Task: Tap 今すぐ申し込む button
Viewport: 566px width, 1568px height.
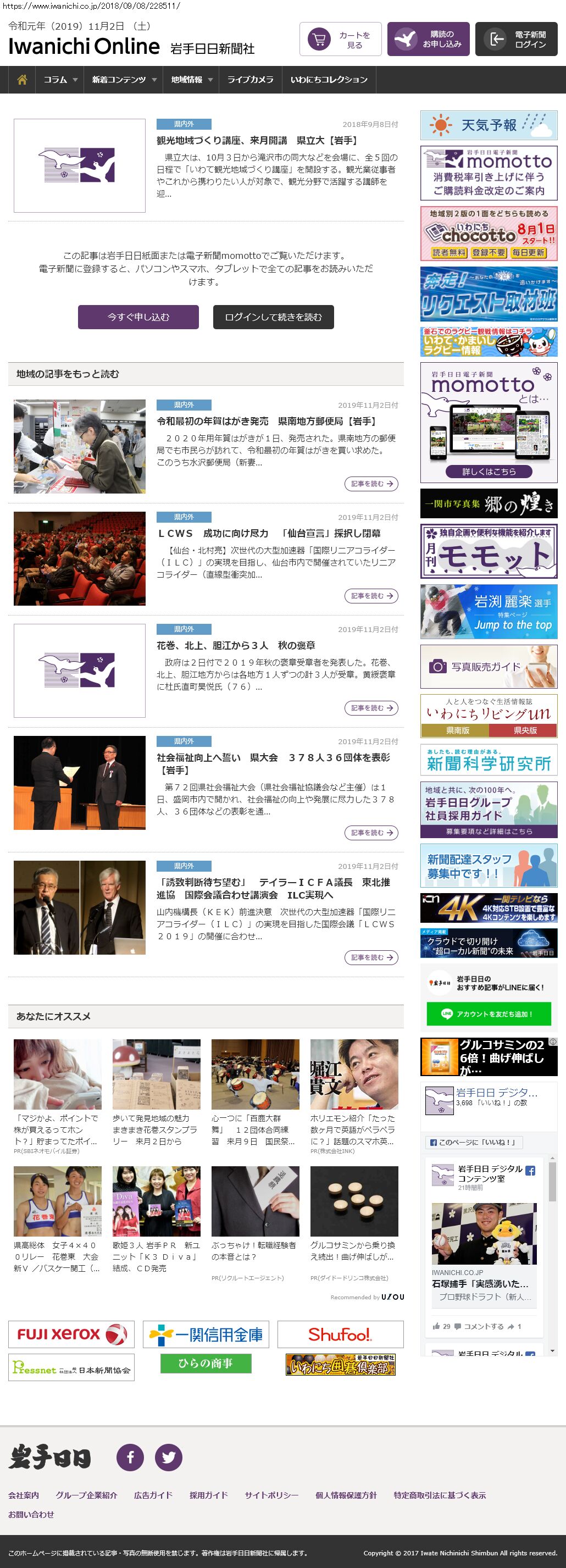Action: coord(138,317)
